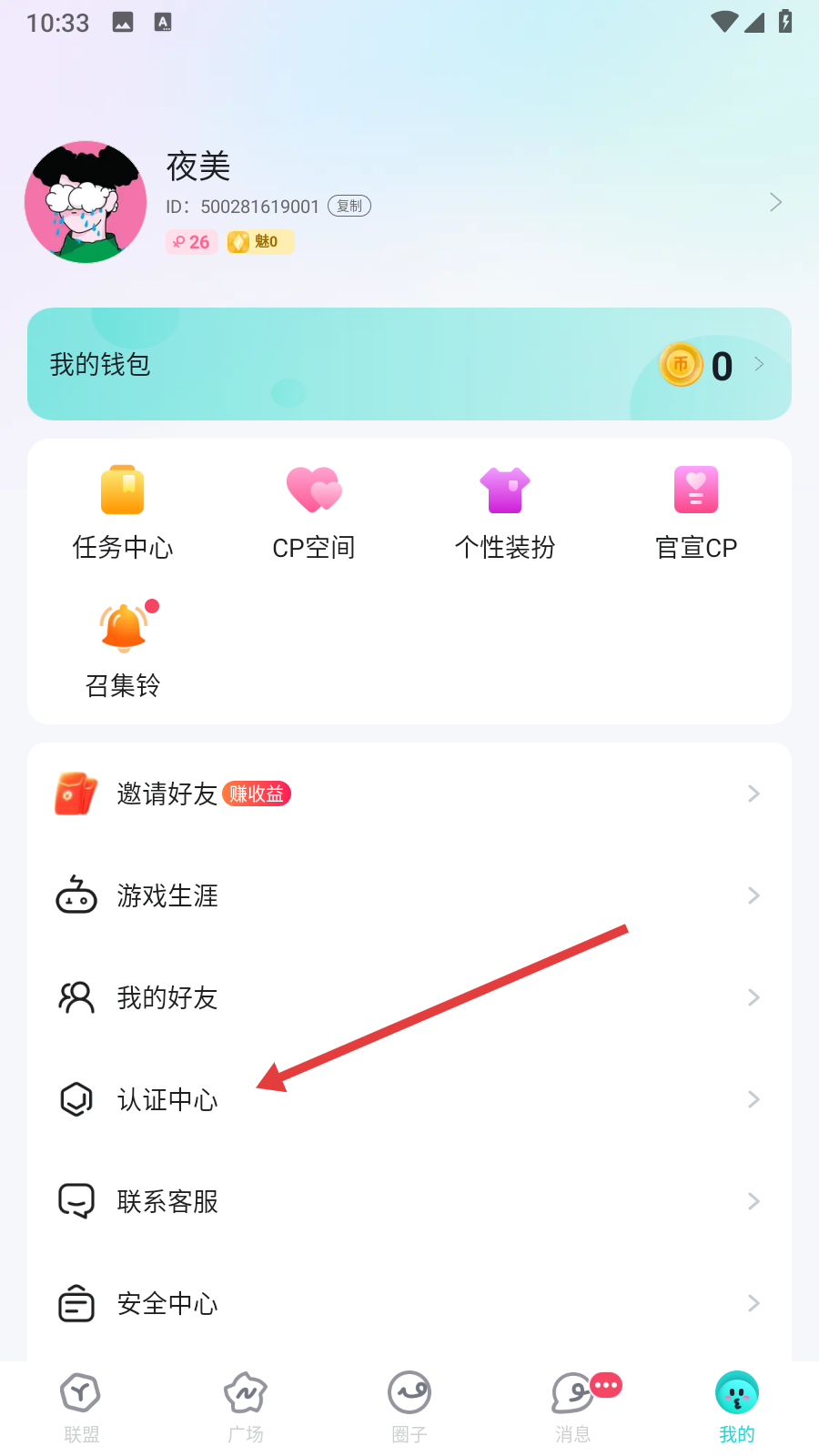
Task: Tap the profile details chevron arrow
Action: point(775,202)
